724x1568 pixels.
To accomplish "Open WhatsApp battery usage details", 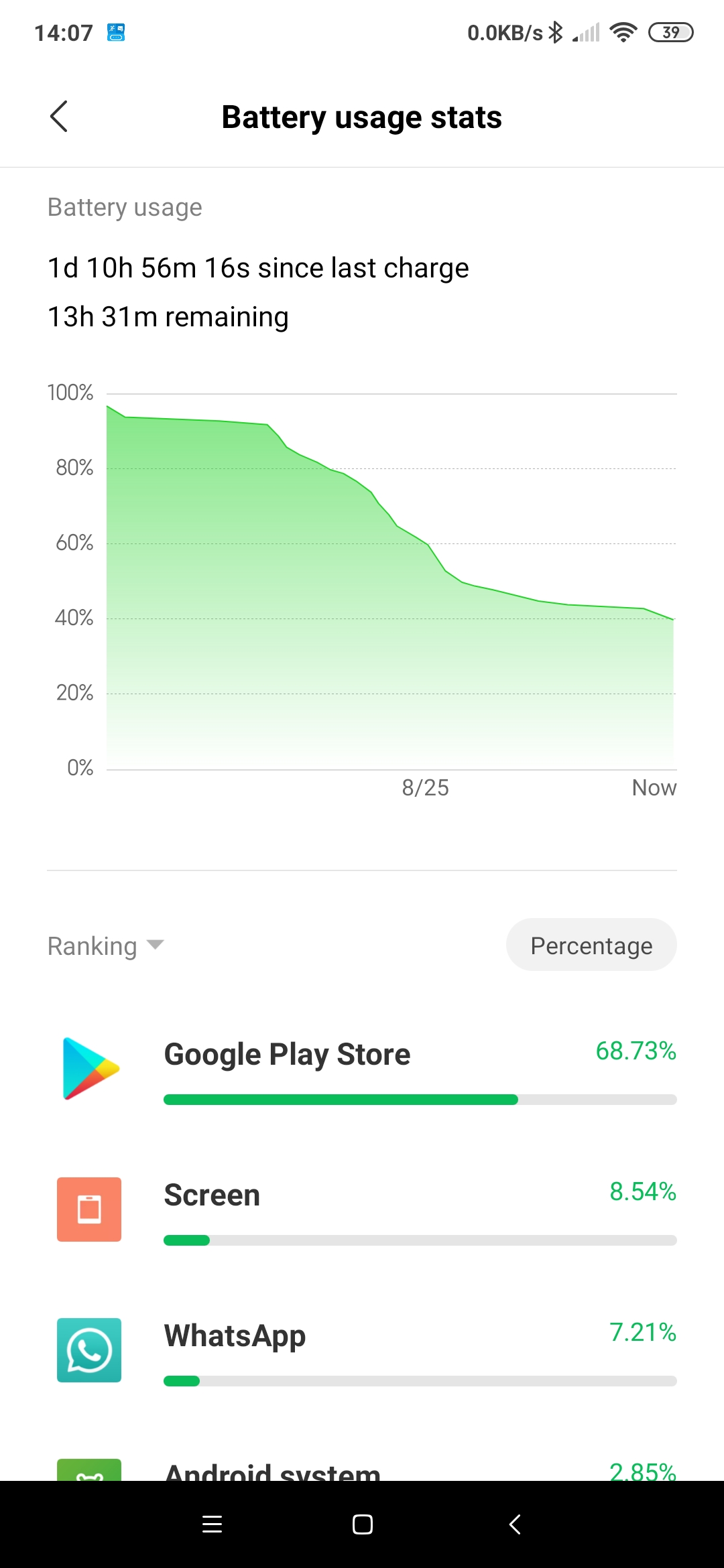I will pyautogui.click(x=362, y=1350).
